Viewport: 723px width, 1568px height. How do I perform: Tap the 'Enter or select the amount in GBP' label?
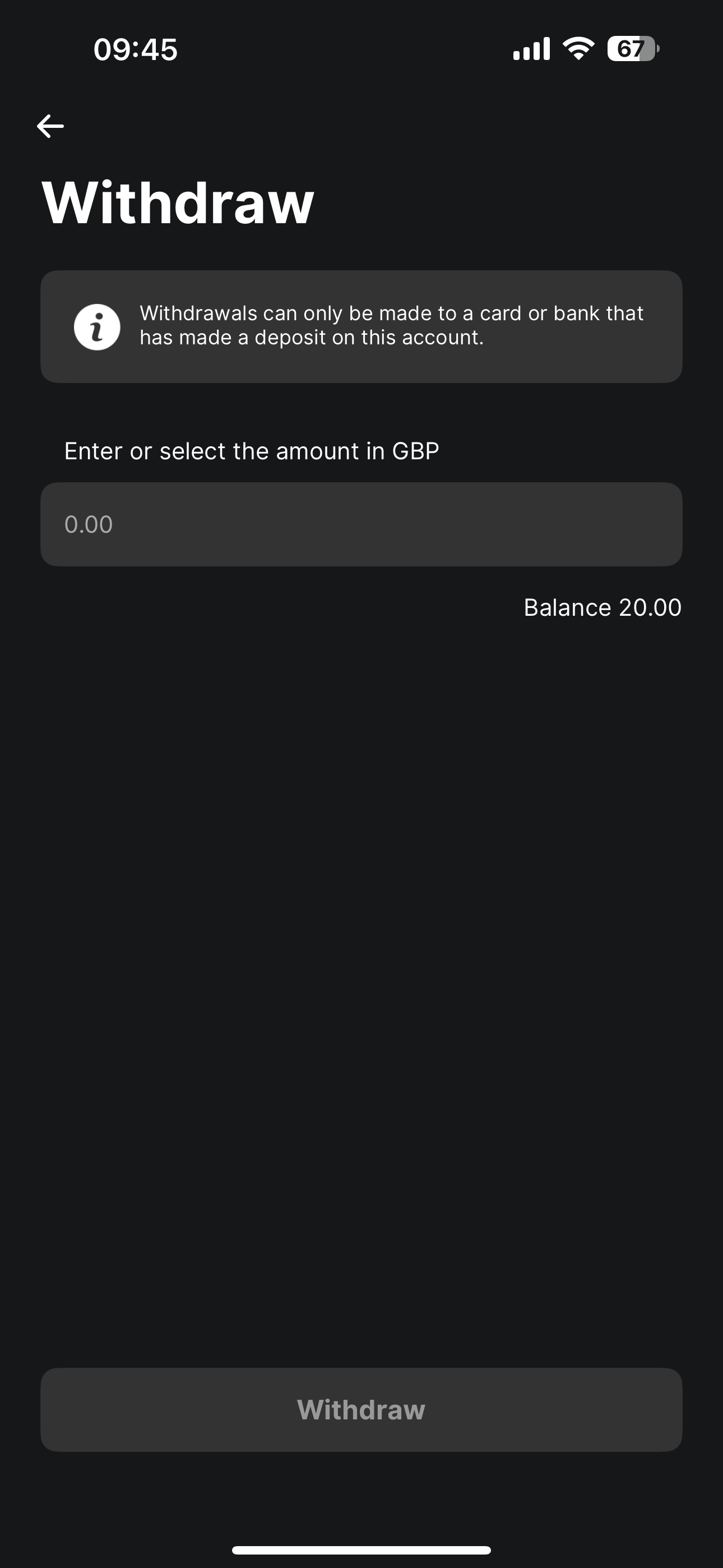coord(252,450)
